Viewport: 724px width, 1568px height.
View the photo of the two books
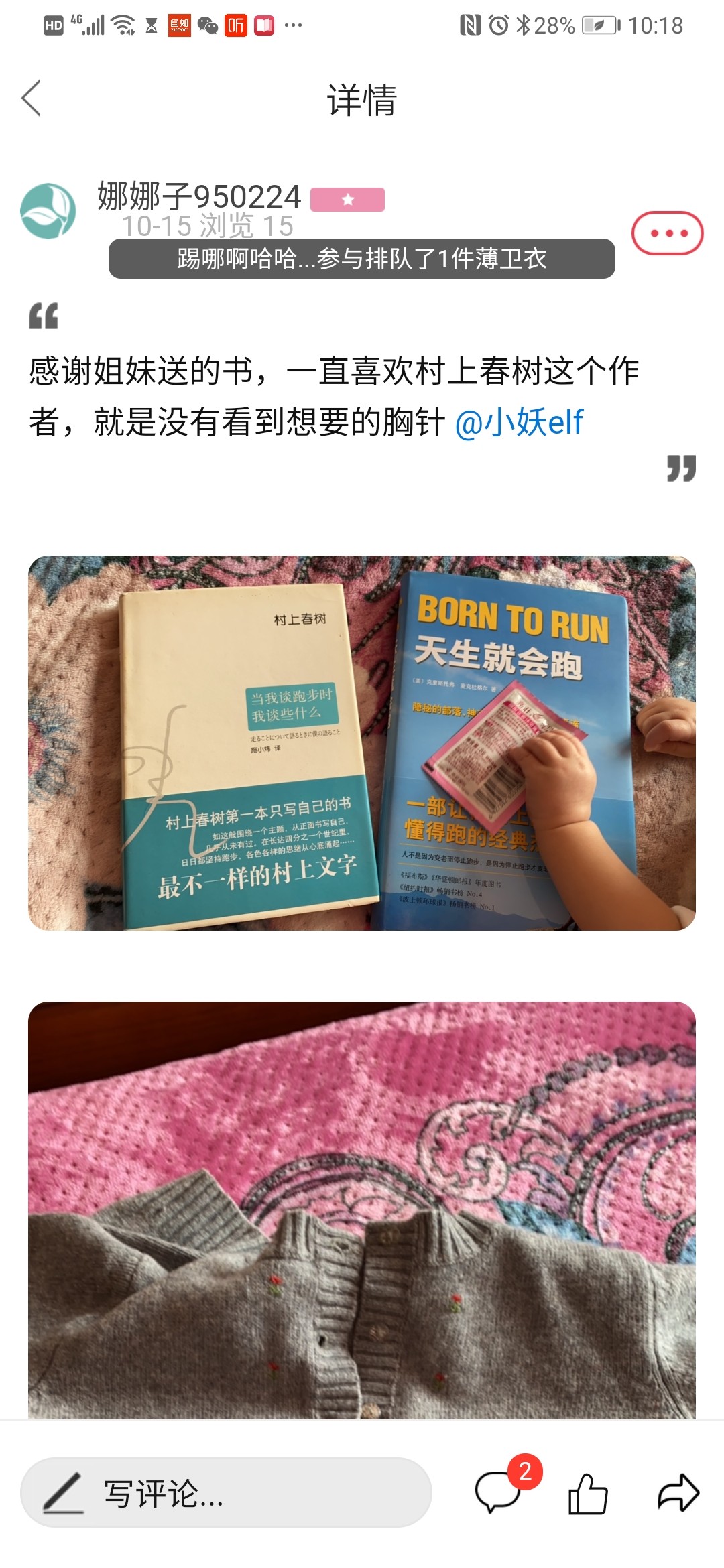(361, 742)
